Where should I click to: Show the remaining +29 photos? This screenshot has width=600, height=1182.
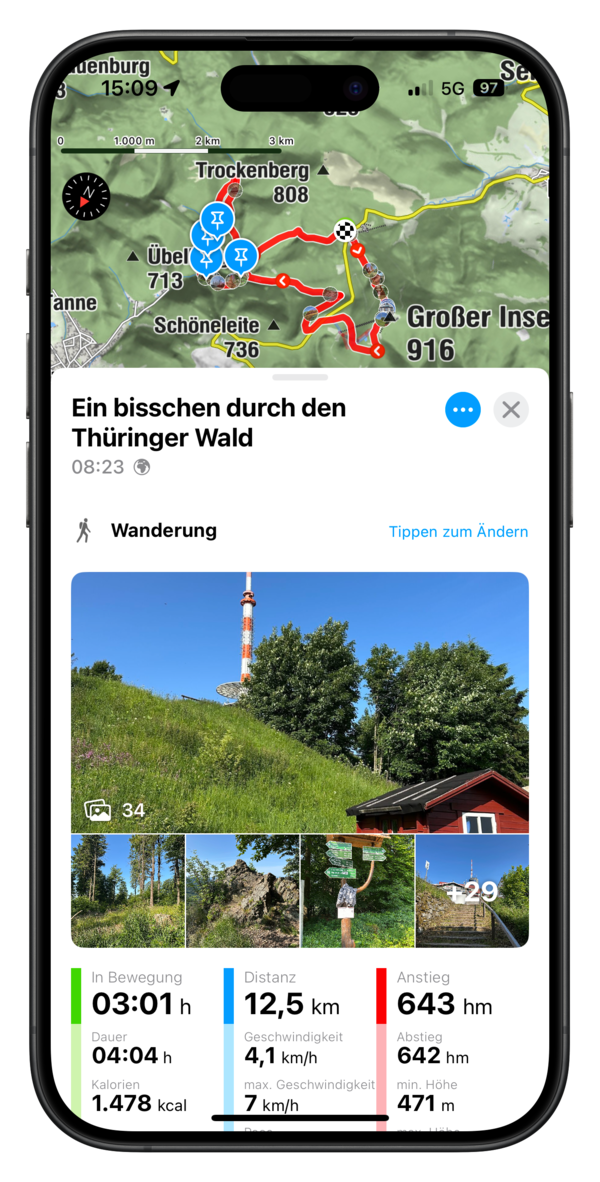[472, 891]
